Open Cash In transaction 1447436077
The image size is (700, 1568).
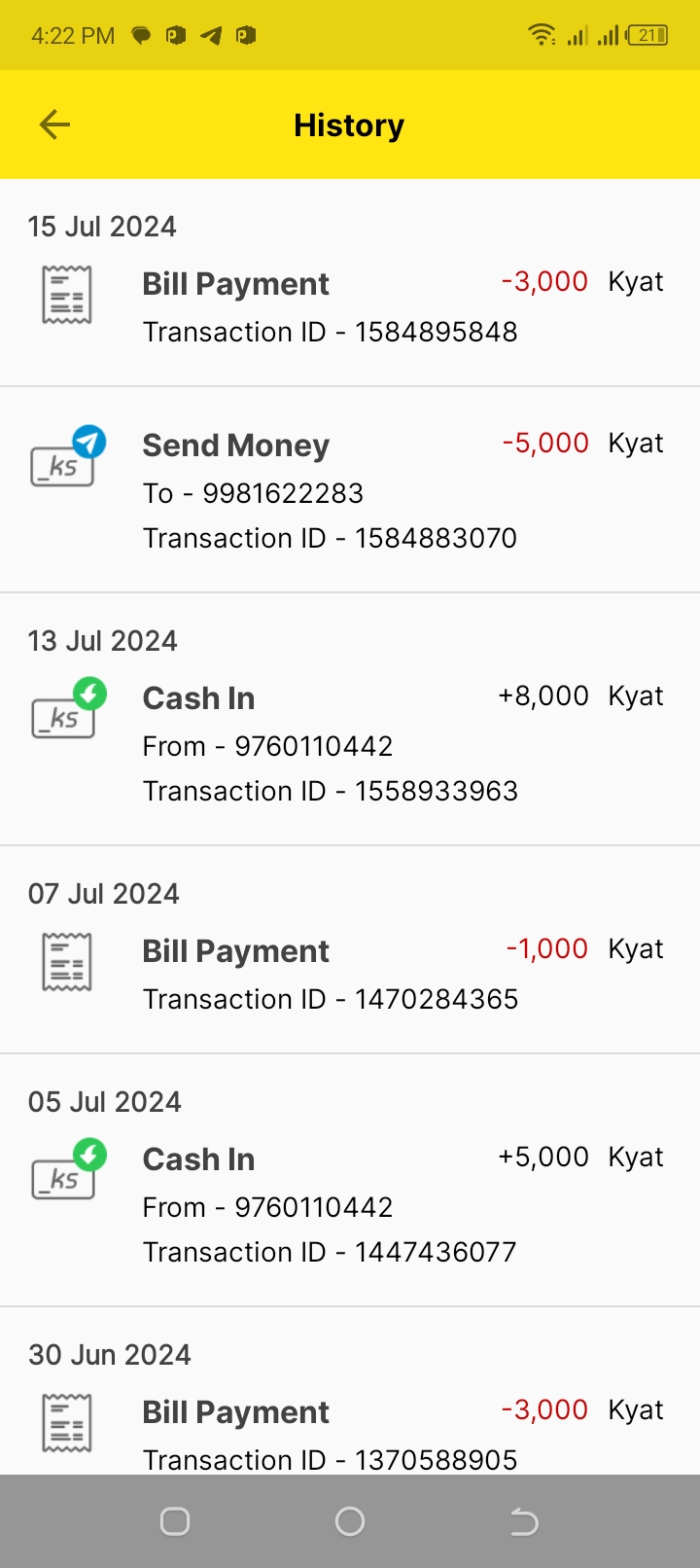[x=331, y=1205]
